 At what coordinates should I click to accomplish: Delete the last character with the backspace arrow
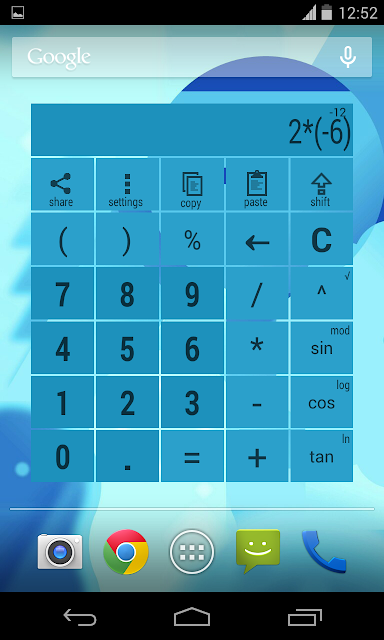coord(257,239)
